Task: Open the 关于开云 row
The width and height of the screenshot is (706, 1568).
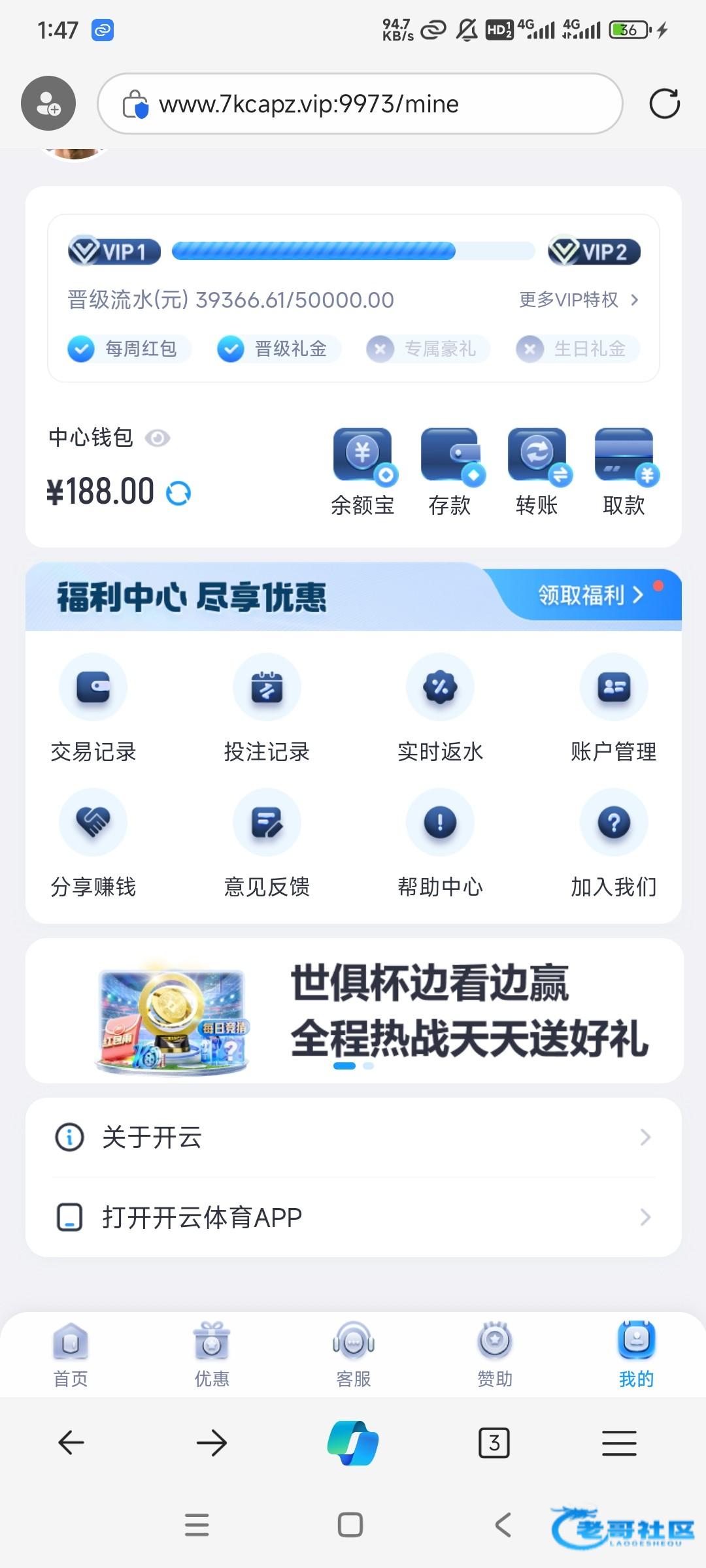Action: click(353, 1137)
